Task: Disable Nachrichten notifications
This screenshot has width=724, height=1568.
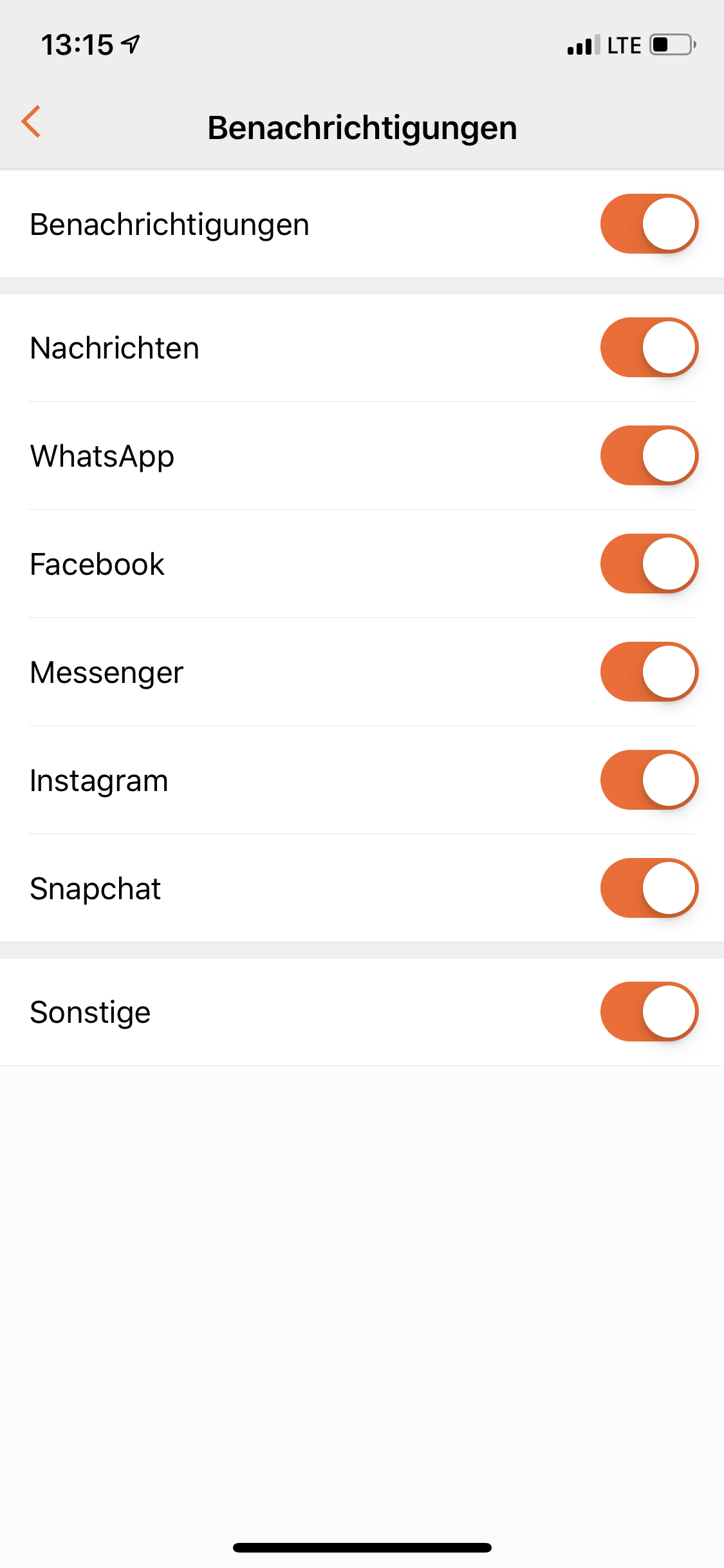Action: (x=649, y=348)
